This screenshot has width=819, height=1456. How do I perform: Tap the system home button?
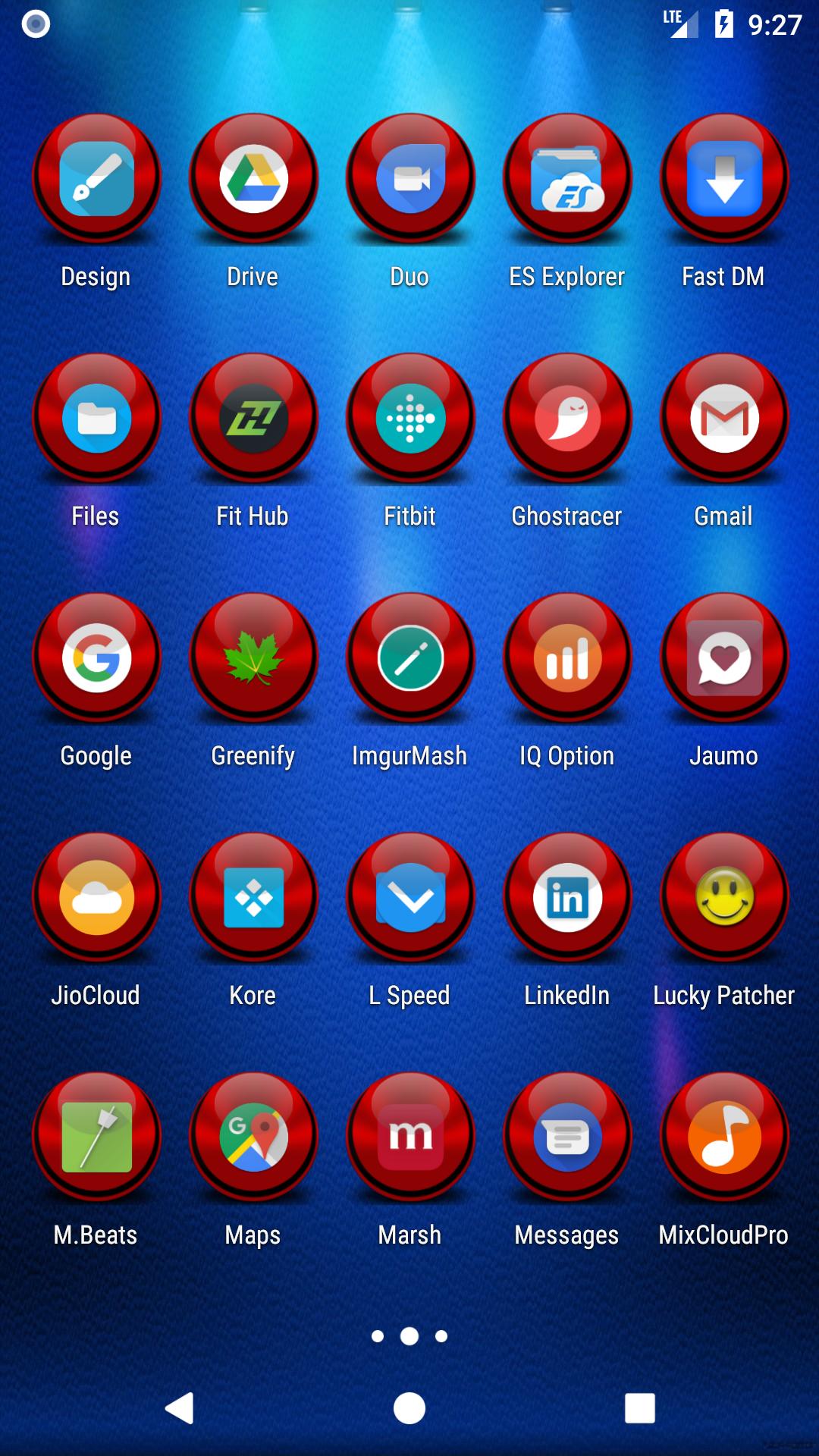(x=409, y=1408)
